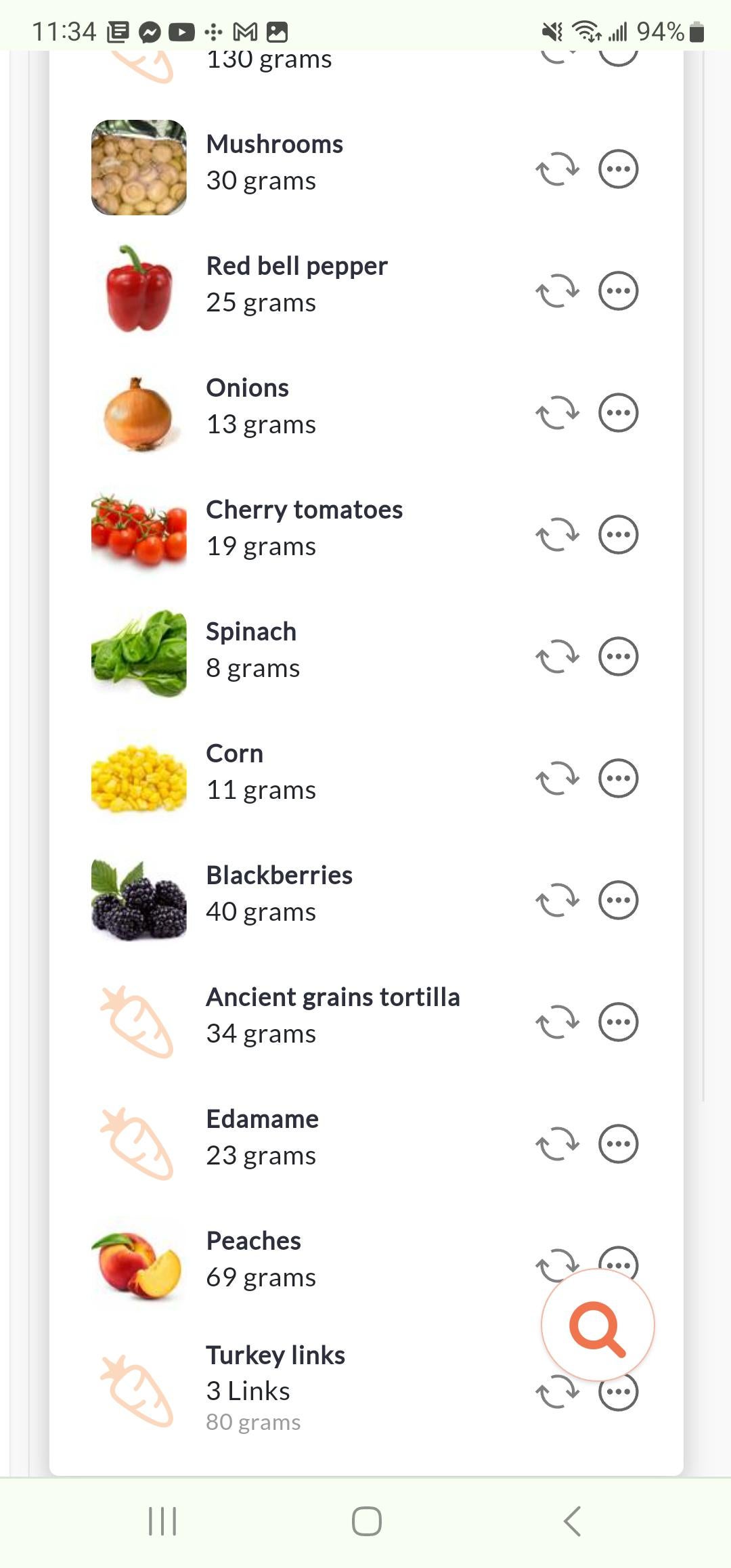Open more options for Spinach

tap(619, 657)
